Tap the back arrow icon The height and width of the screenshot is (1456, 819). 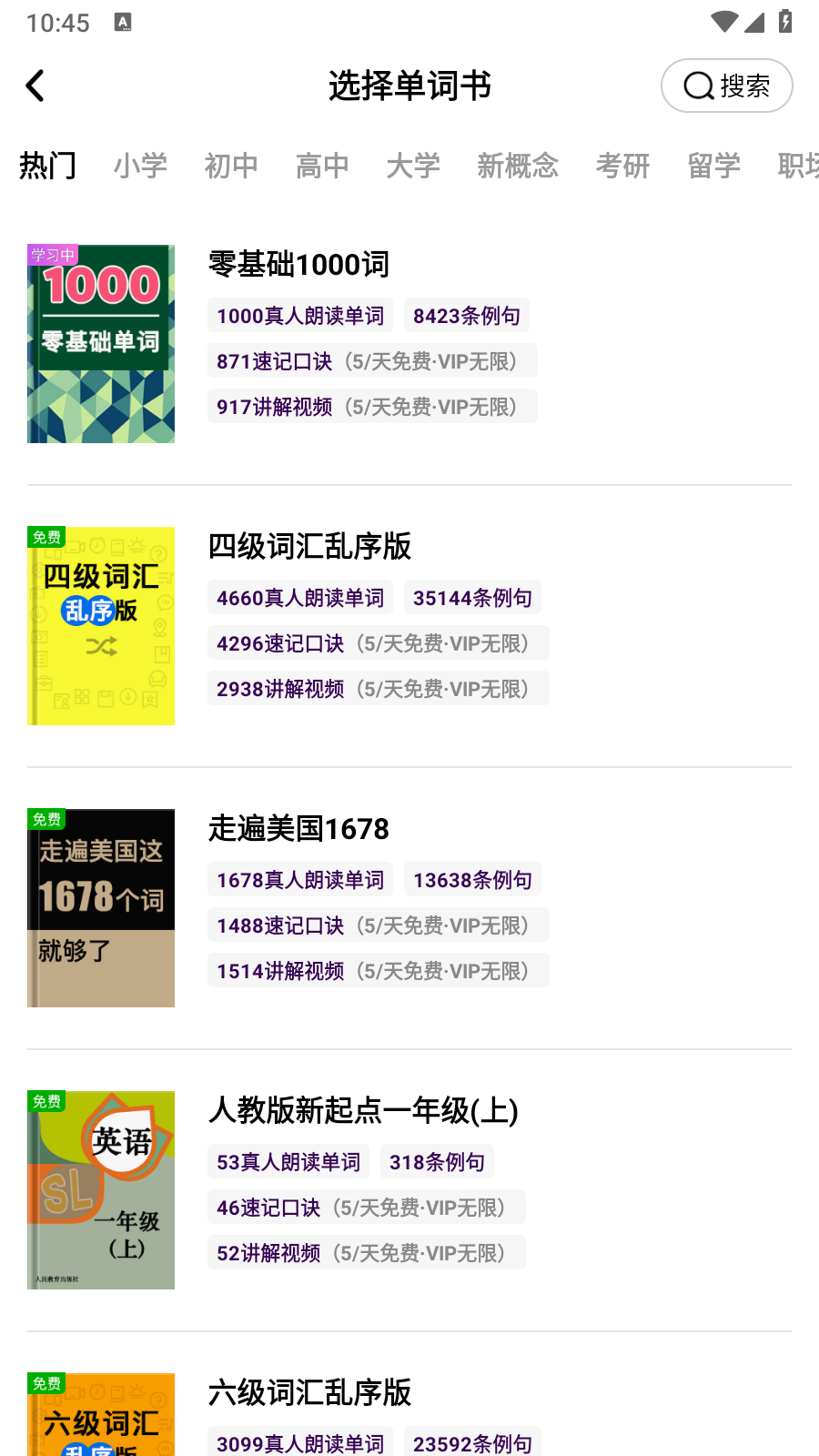(35, 85)
